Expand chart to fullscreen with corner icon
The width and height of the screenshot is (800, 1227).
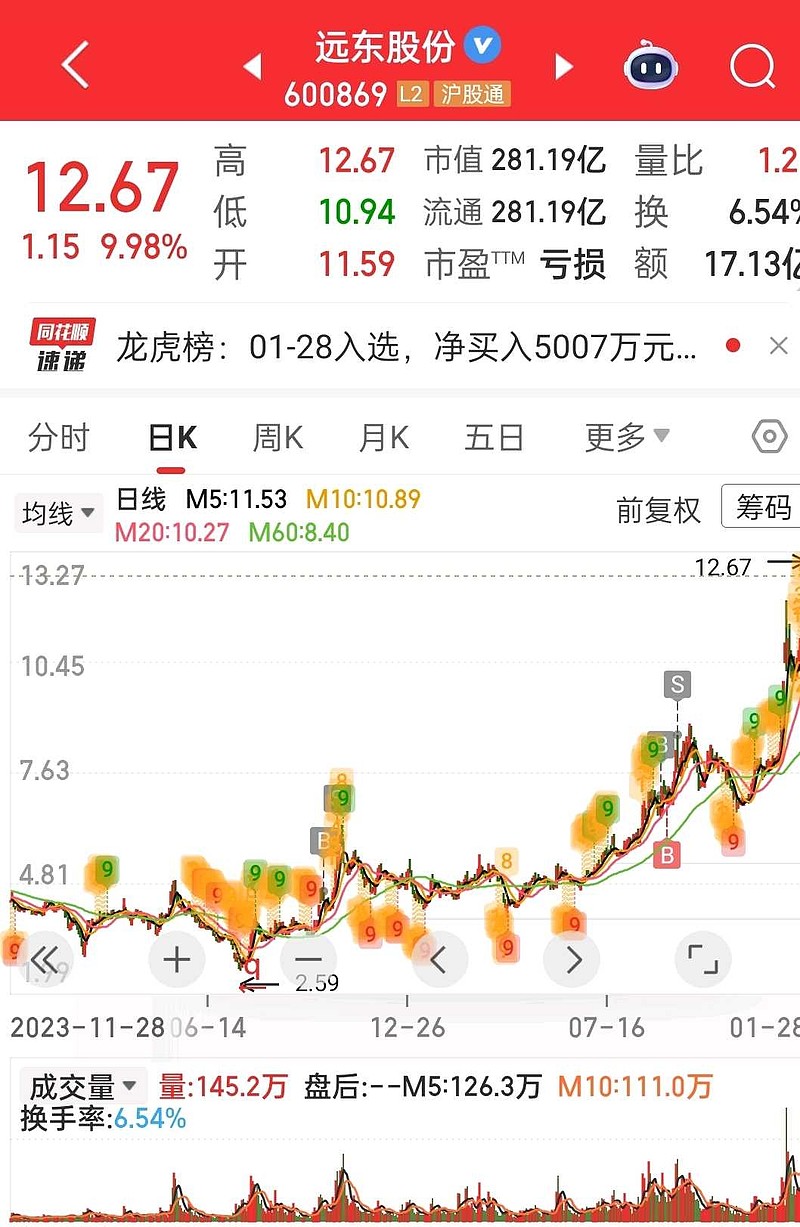pos(703,959)
